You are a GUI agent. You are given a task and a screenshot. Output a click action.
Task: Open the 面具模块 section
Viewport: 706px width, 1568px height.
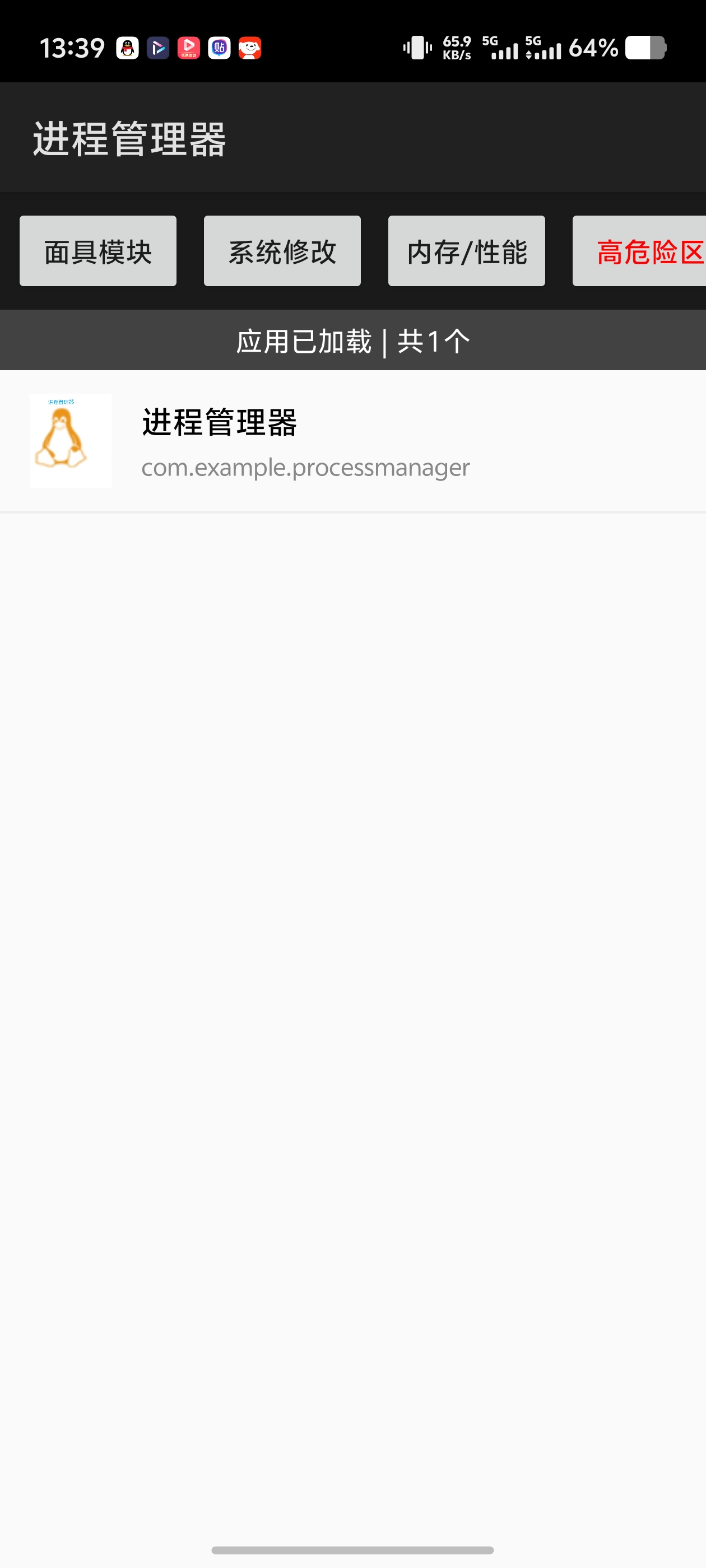pyautogui.click(x=98, y=251)
